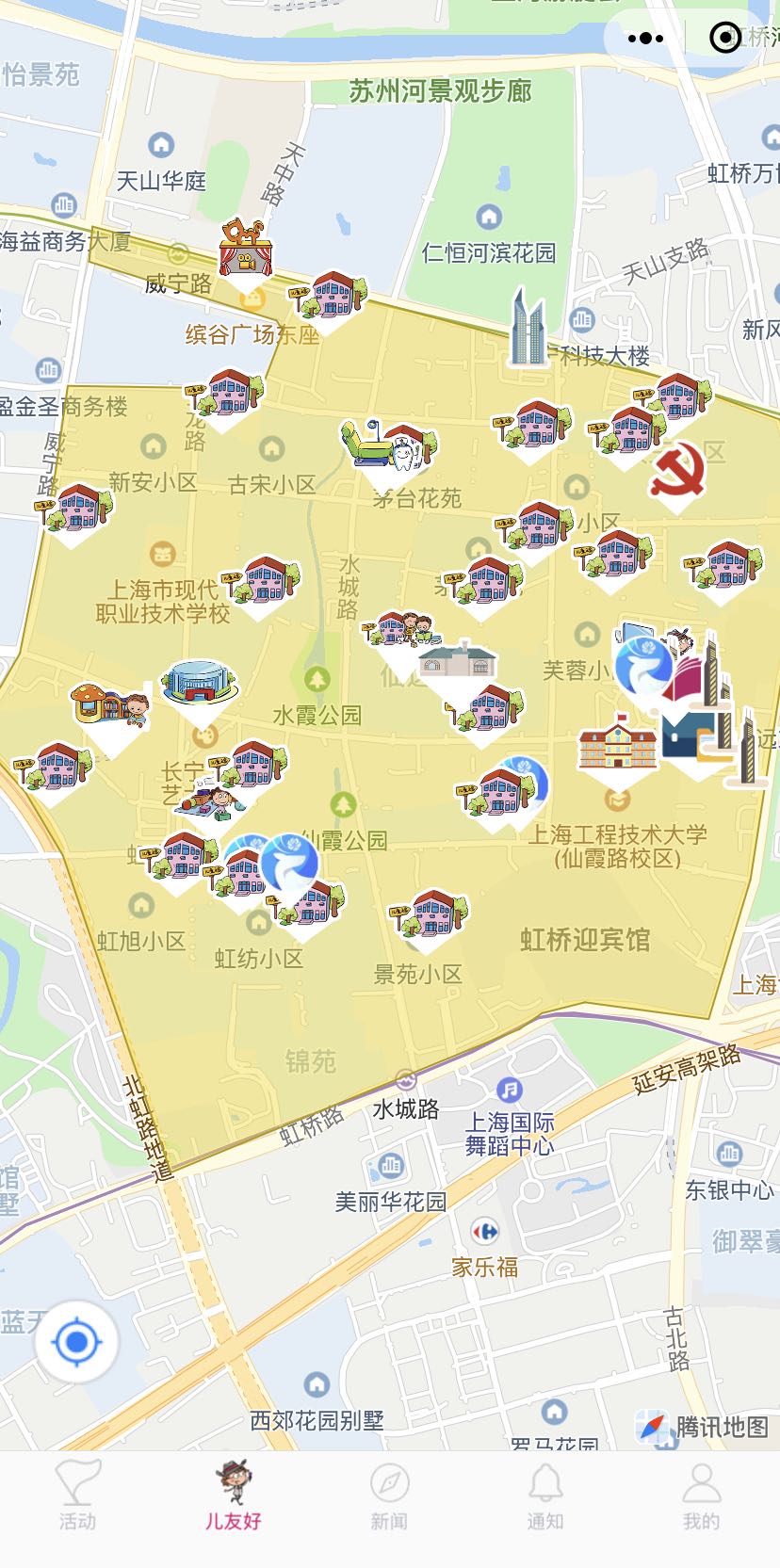Screen dimensions: 780x1568
Task: Select the house marker above 景苑小区
Action: (432, 913)
